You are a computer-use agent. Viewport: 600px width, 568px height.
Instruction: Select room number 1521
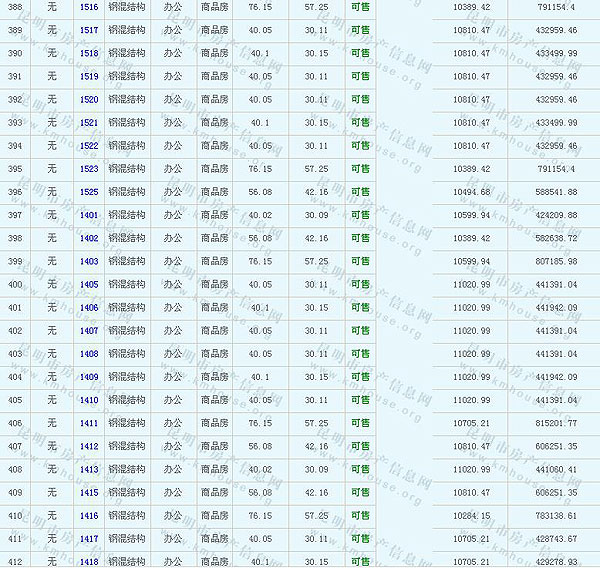coord(89,123)
